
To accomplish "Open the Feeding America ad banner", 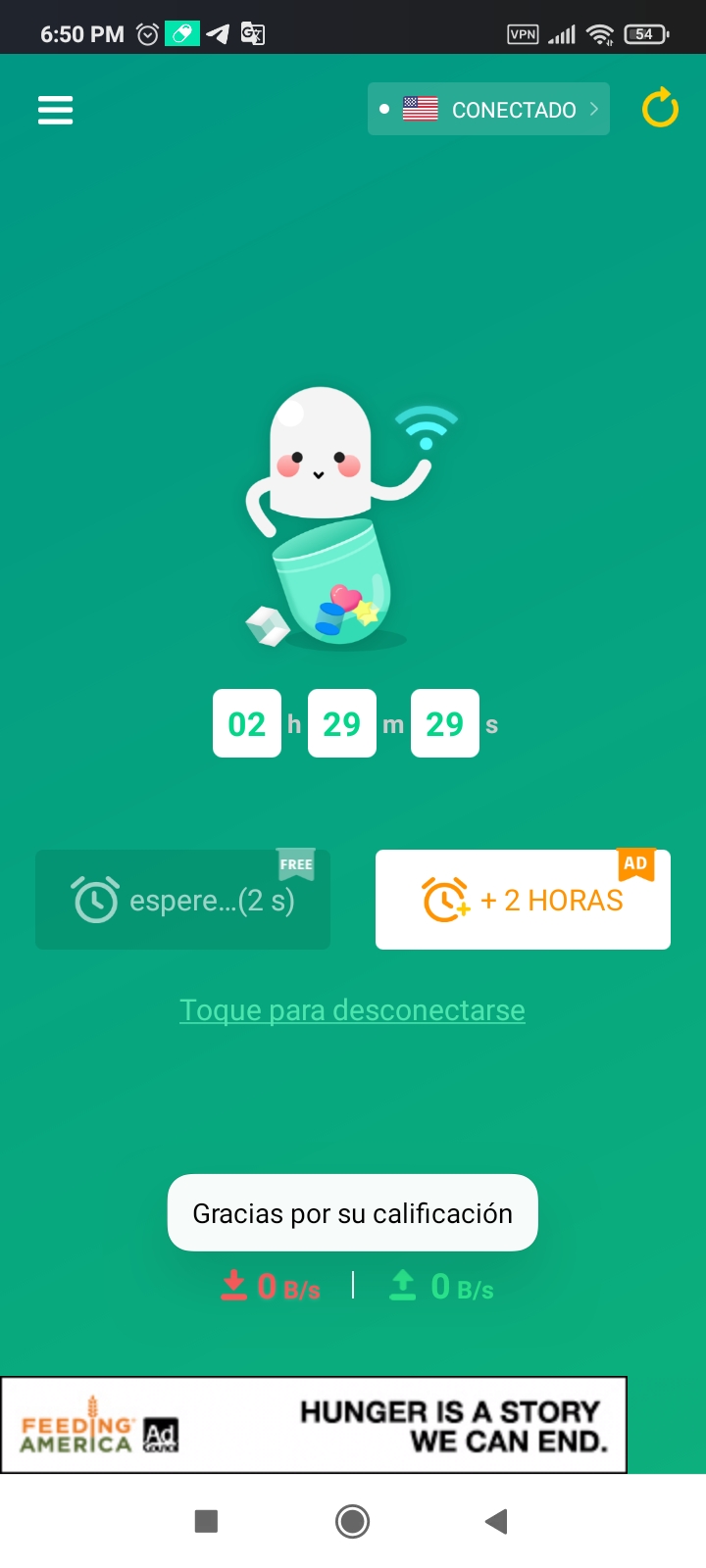I will point(314,1425).
